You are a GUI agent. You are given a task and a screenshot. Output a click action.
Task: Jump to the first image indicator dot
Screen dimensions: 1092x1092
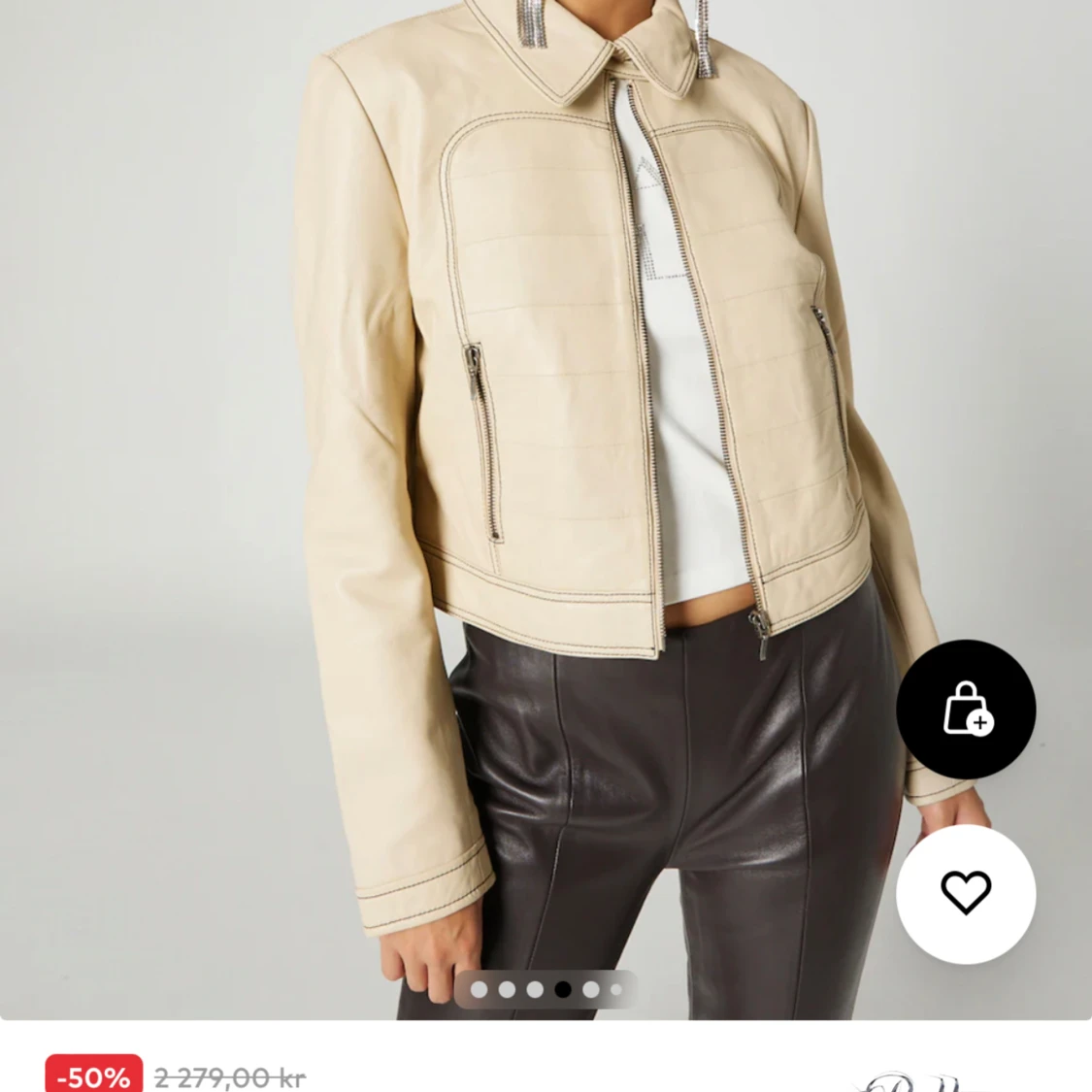coord(479,989)
